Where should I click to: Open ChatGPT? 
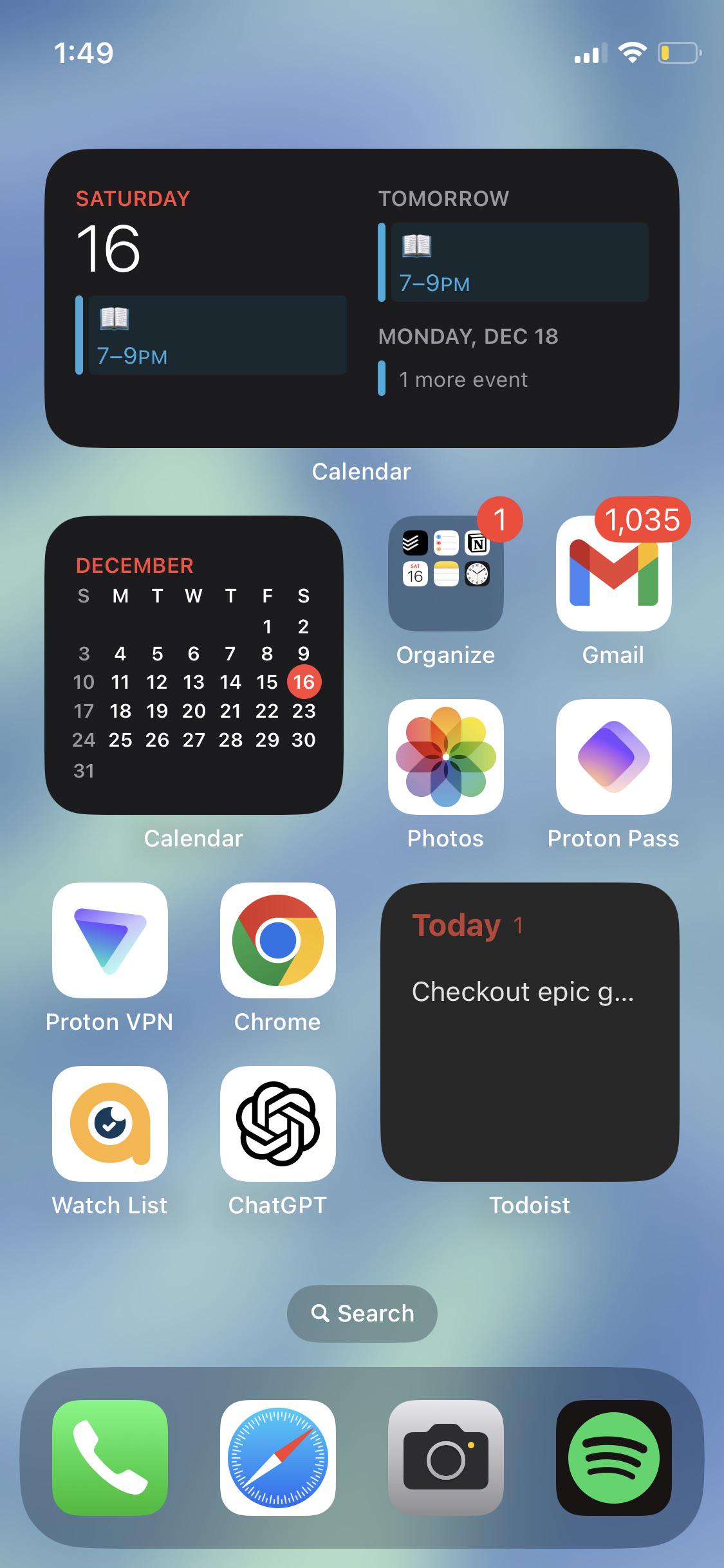(x=277, y=1125)
